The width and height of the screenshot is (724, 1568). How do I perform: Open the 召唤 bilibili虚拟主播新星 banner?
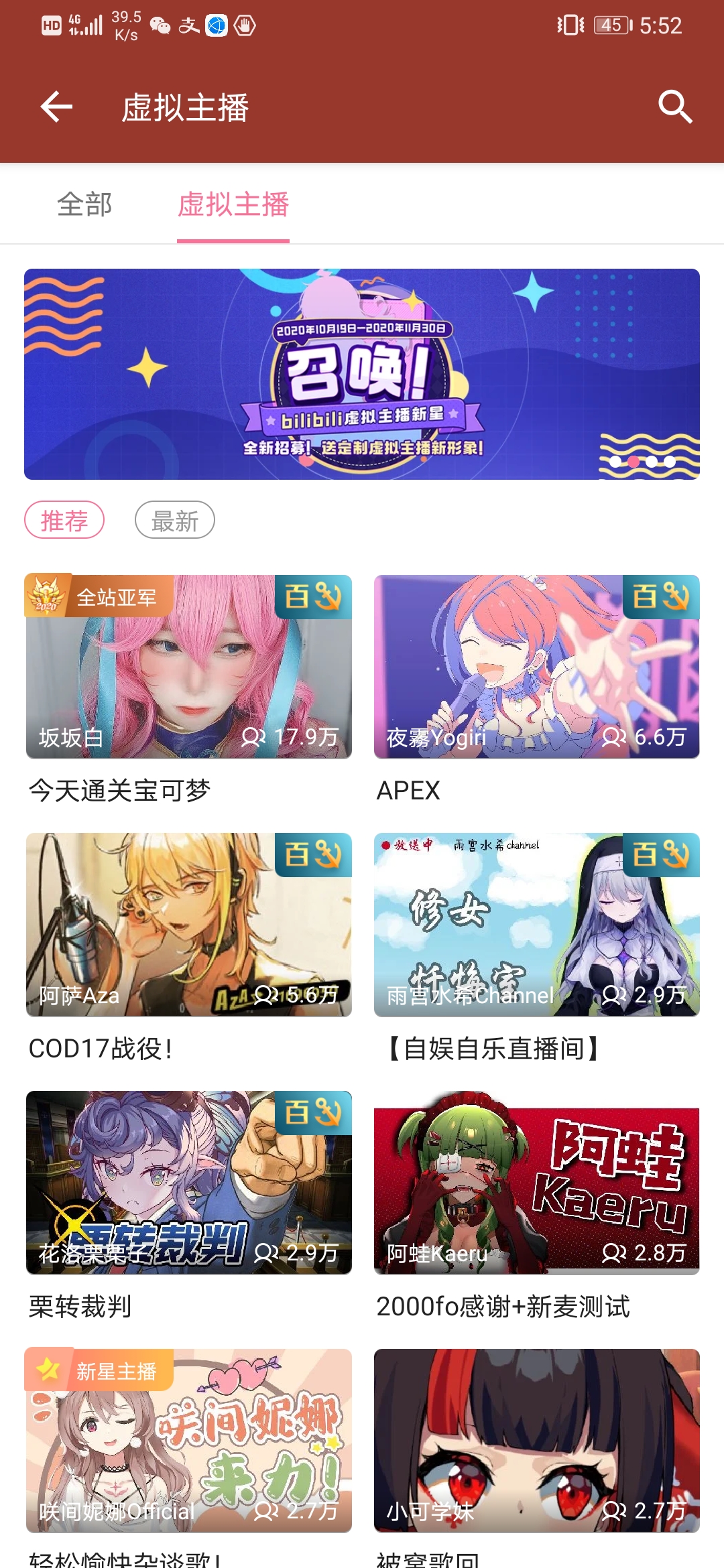click(362, 374)
